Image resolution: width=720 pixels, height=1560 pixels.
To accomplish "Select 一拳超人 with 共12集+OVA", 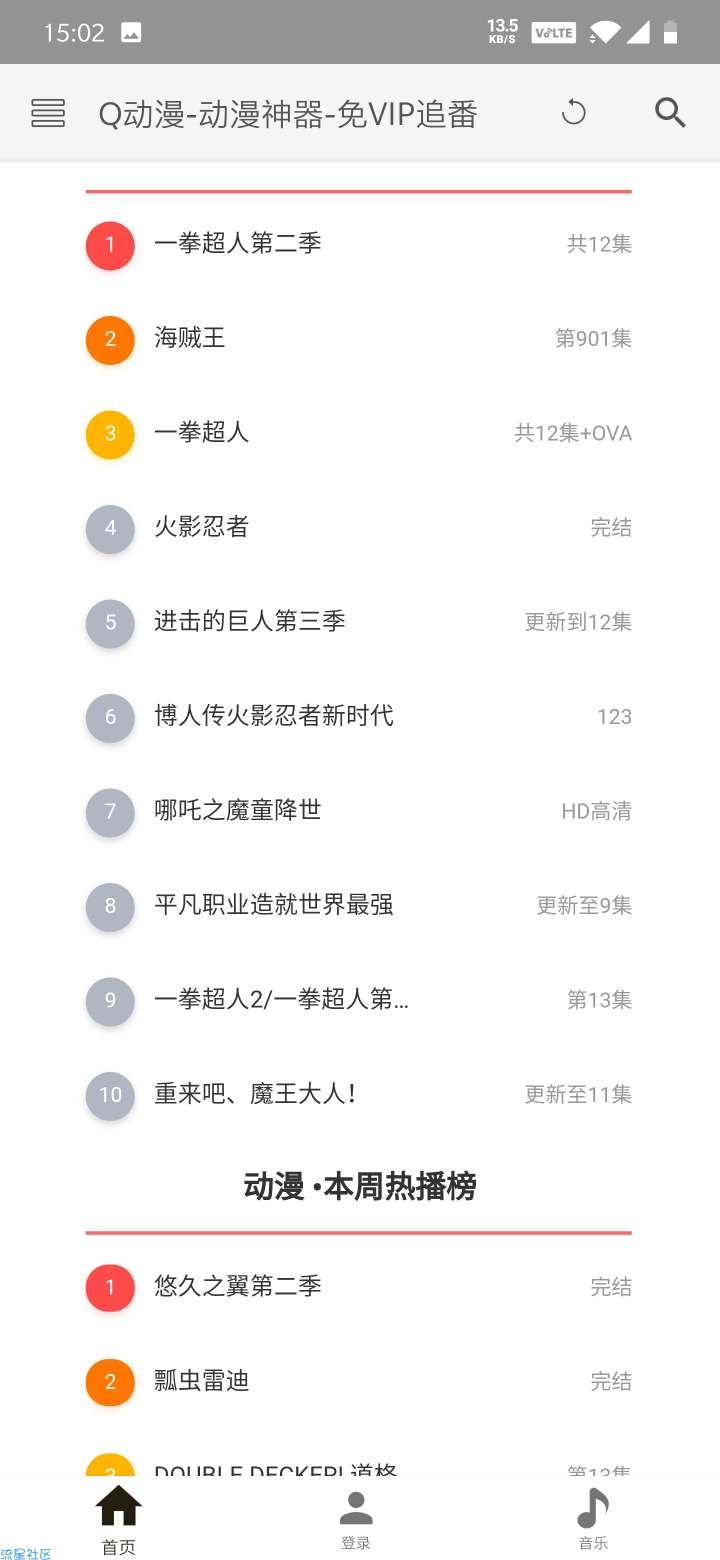I will point(359,433).
